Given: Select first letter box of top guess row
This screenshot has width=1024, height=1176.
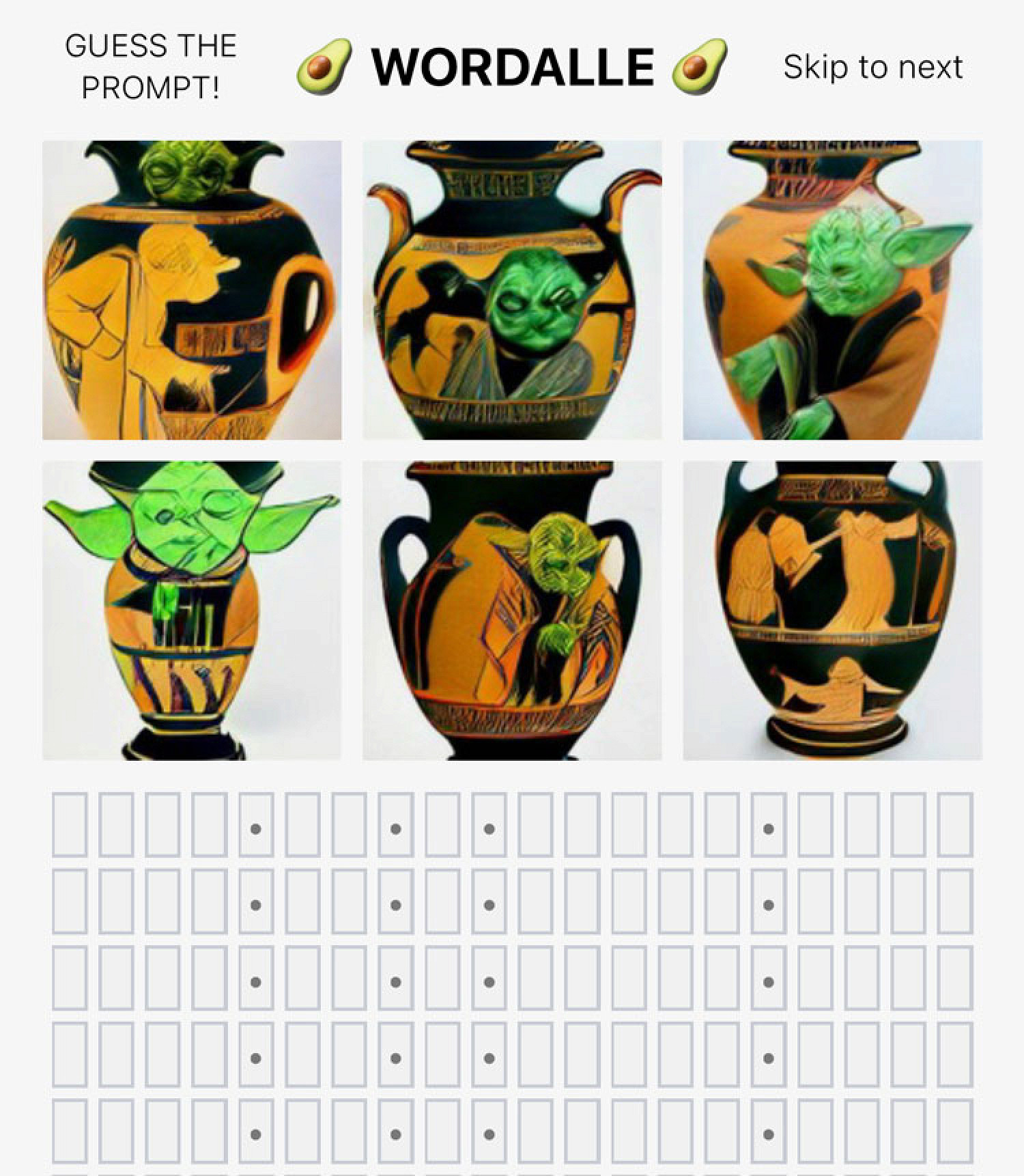Looking at the screenshot, I should (70, 824).
